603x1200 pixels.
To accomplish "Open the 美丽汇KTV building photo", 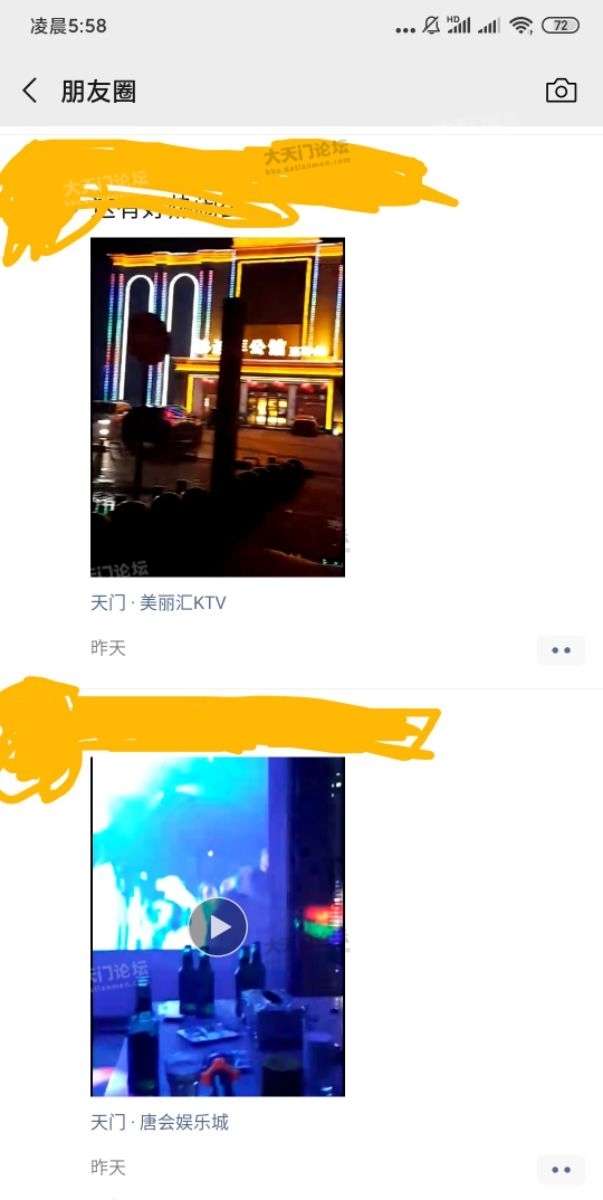I will [x=217, y=406].
